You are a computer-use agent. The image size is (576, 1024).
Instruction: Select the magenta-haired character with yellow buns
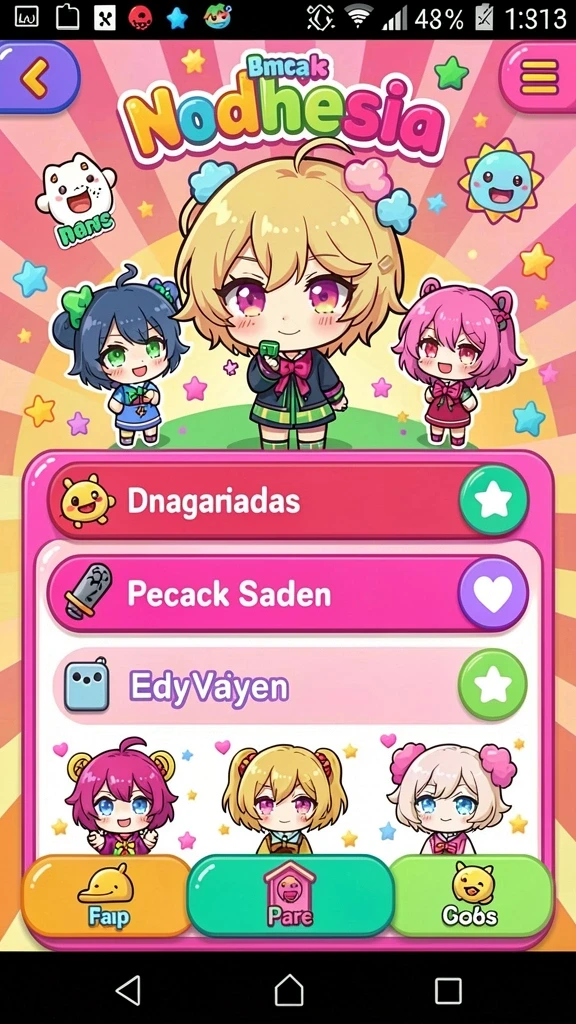[121, 795]
